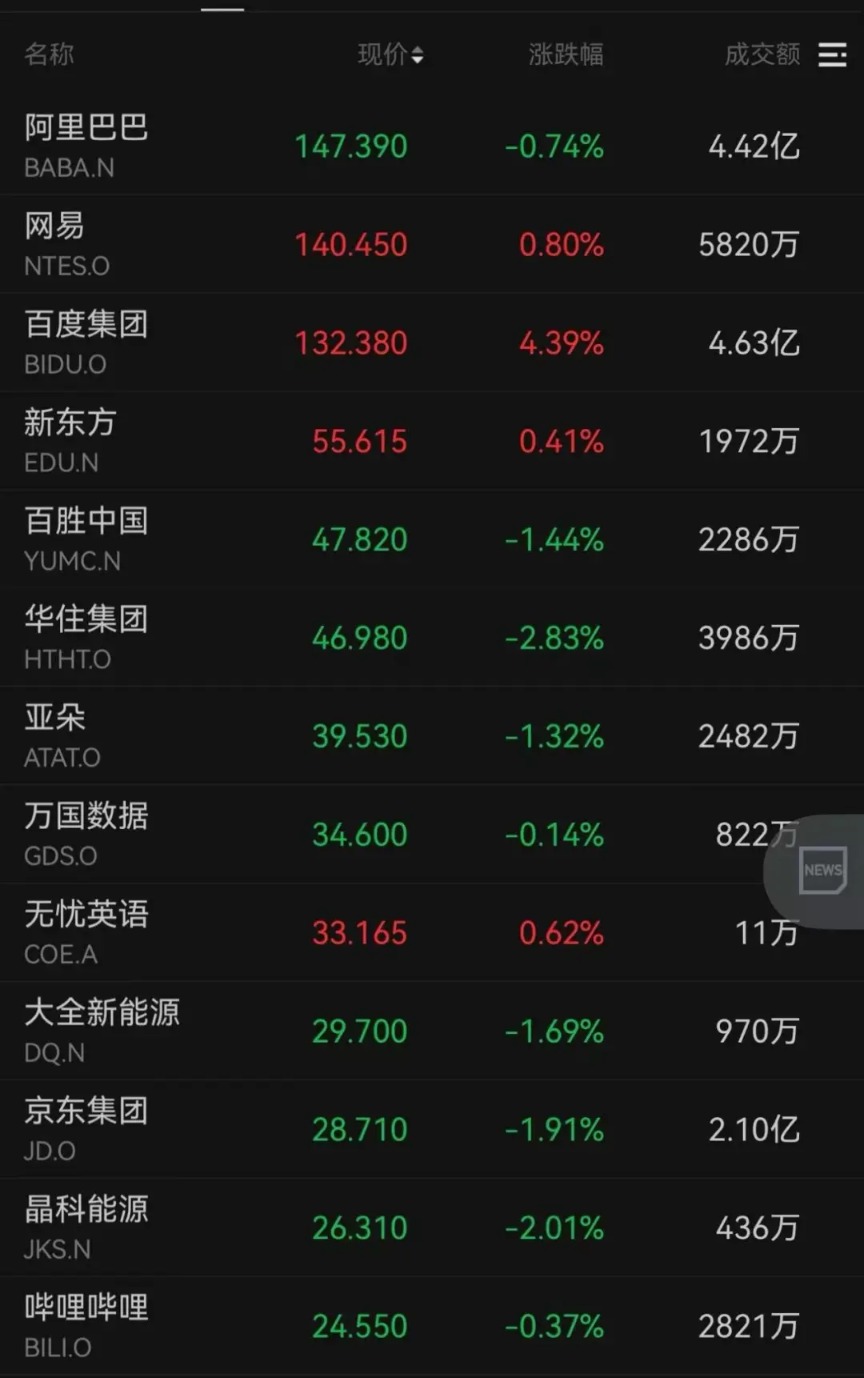Sort the list by 涨跌幅 column
This screenshot has width=864, height=1378.
point(566,55)
